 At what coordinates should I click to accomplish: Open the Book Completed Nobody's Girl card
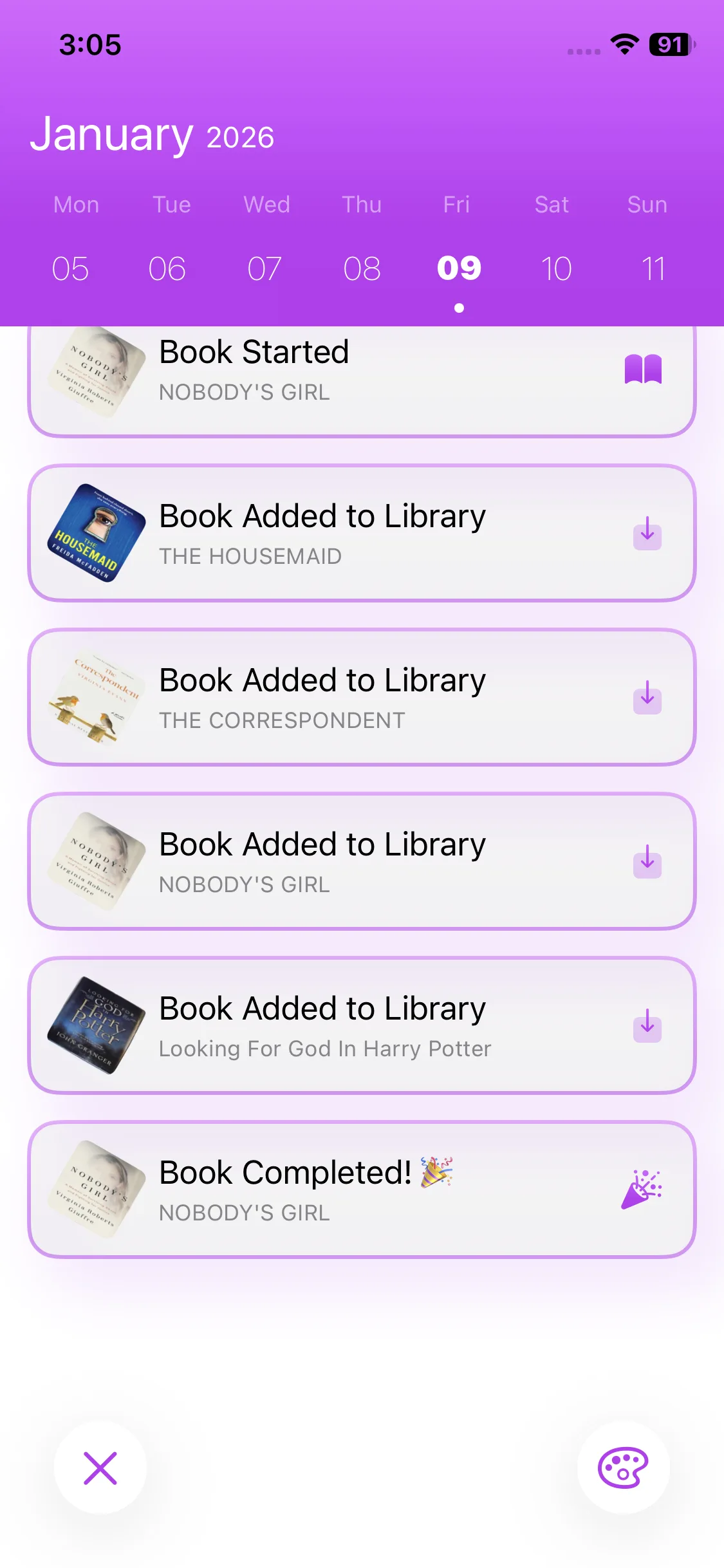pos(362,1190)
